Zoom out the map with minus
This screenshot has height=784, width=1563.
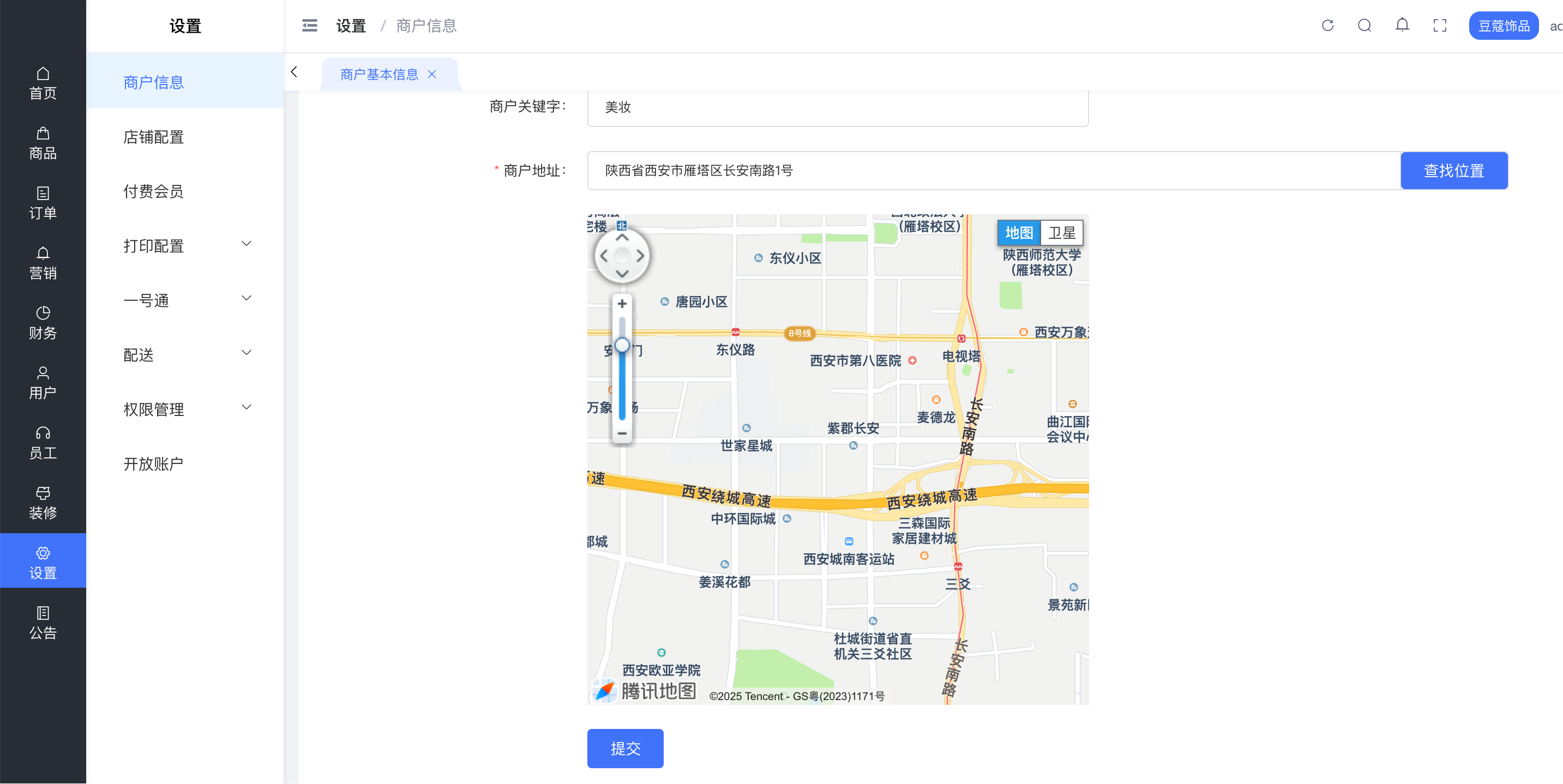click(x=622, y=433)
